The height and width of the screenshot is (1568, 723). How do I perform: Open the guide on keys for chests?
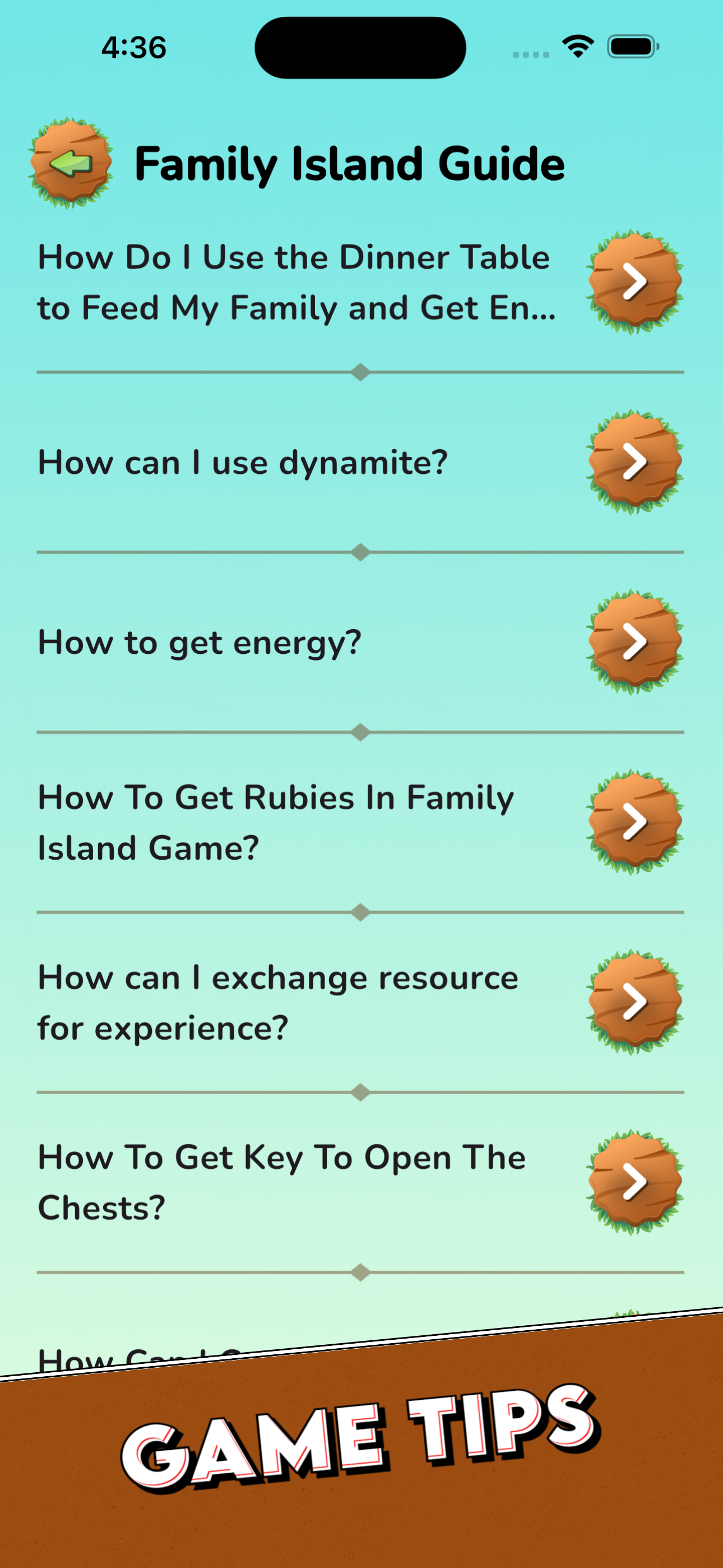360,1182
